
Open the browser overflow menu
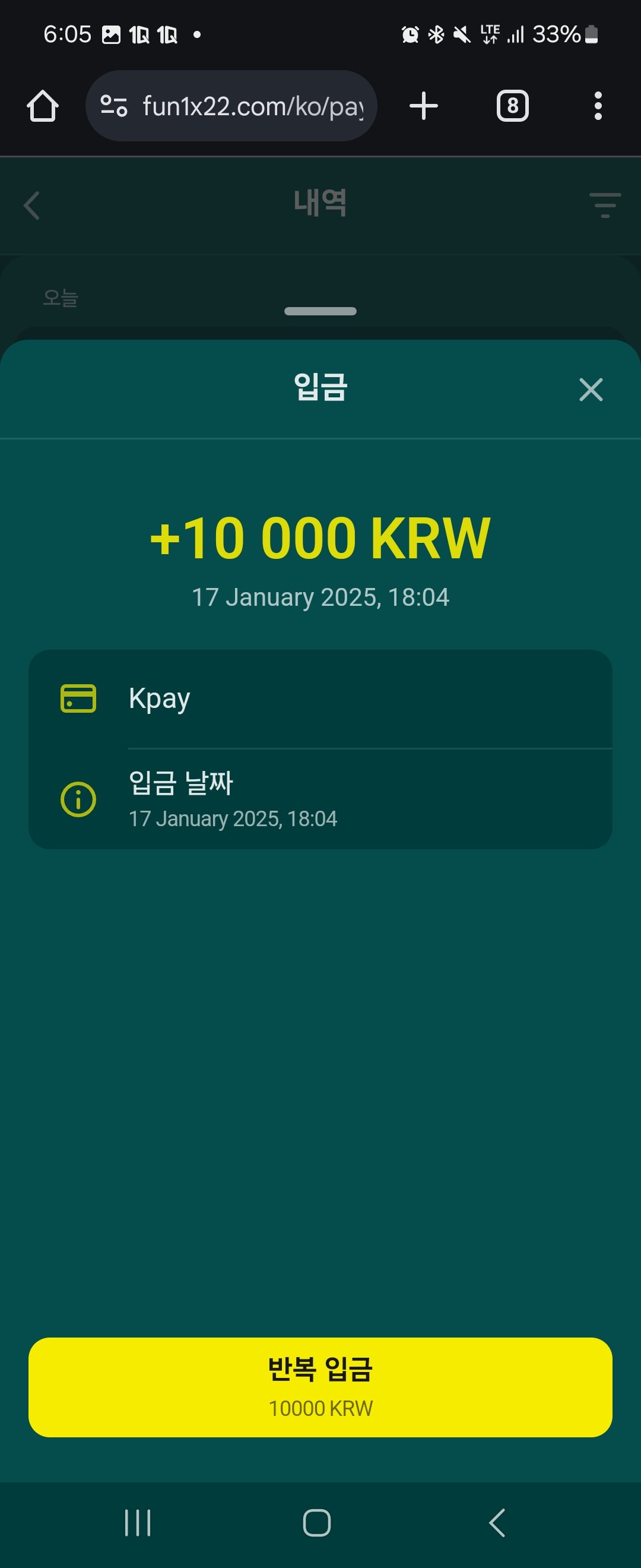click(598, 106)
